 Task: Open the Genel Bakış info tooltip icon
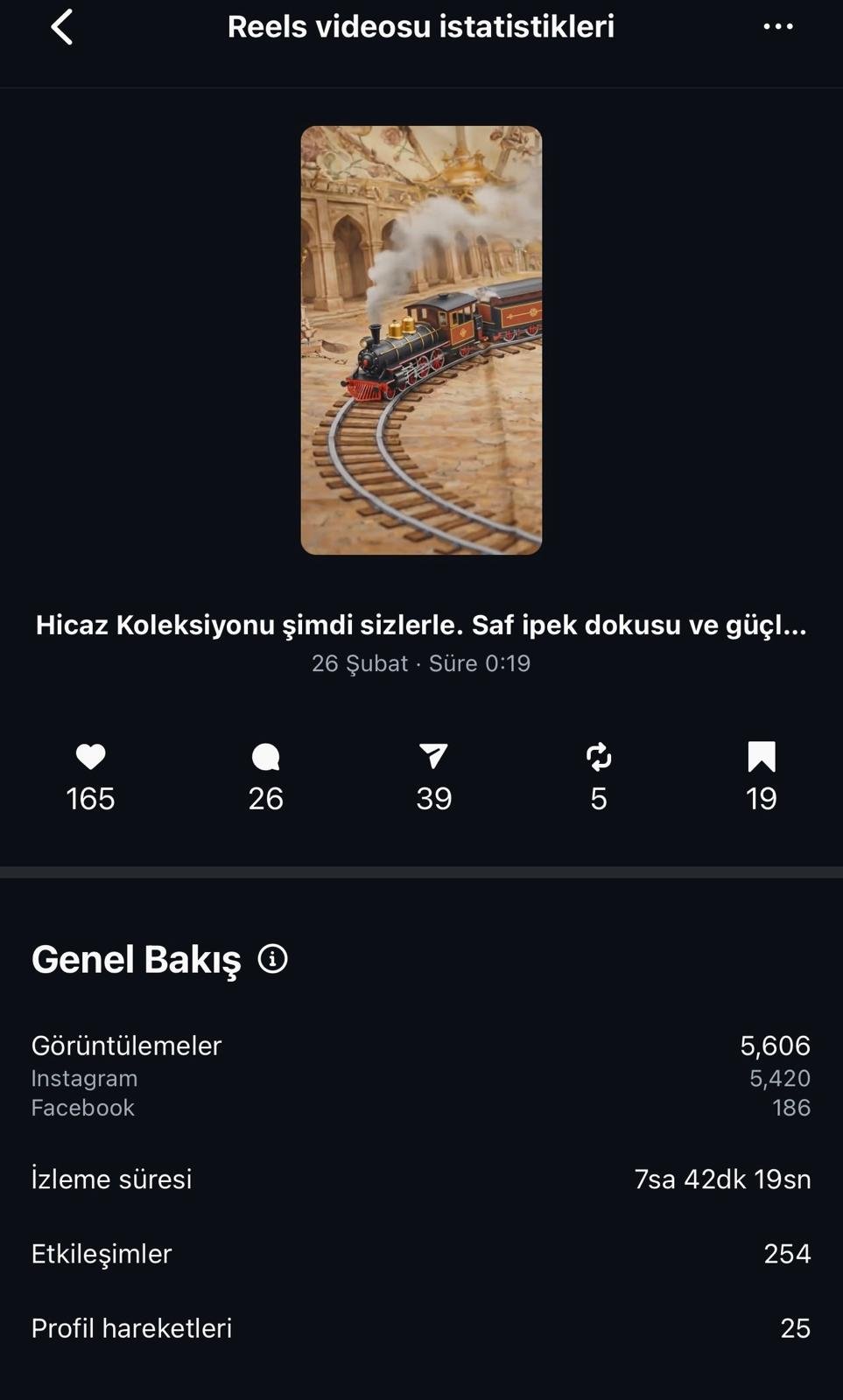(276, 959)
